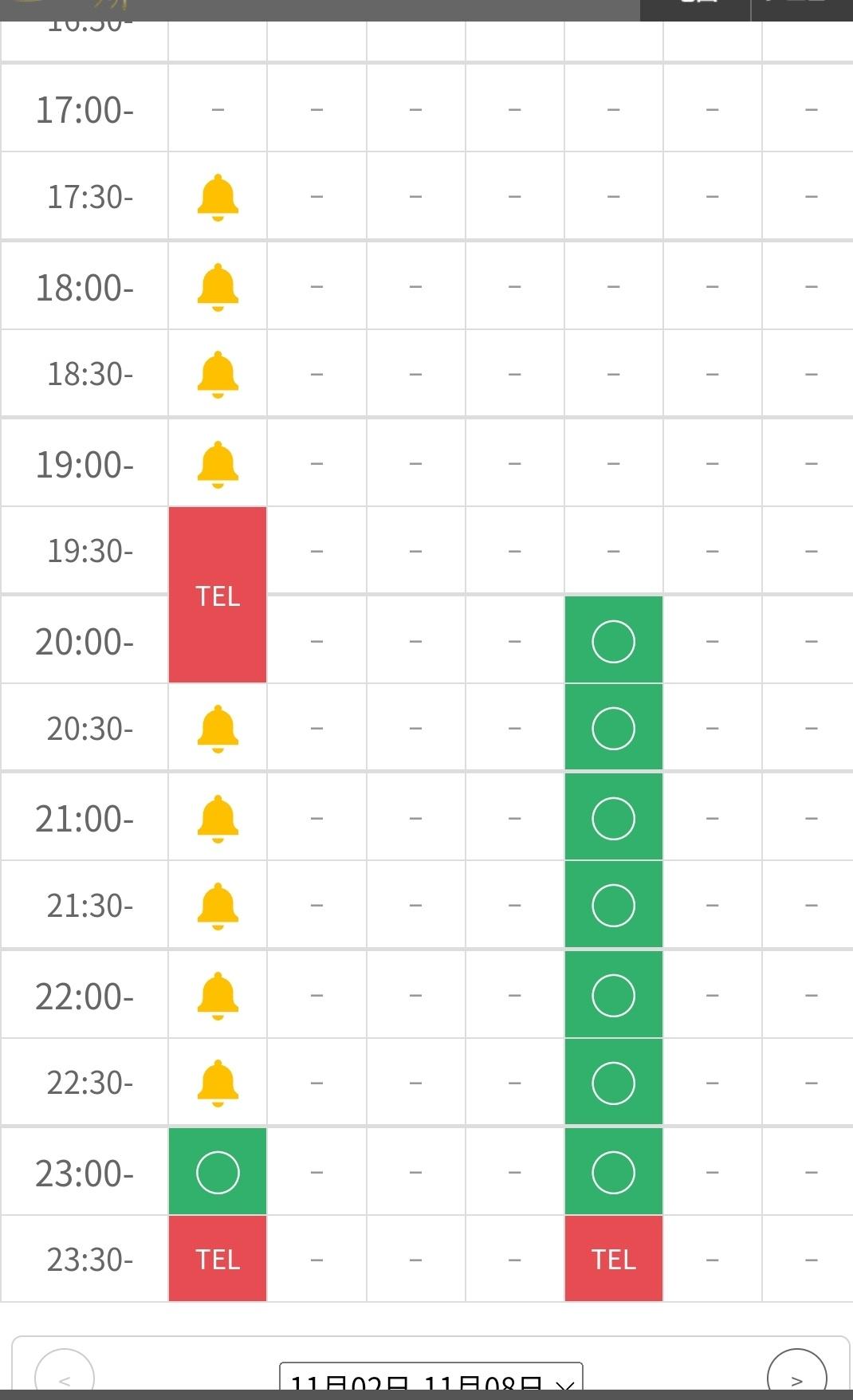Viewport: 853px width, 1400px height.
Task: Tap the bell at 19:00 row
Action: (218, 464)
